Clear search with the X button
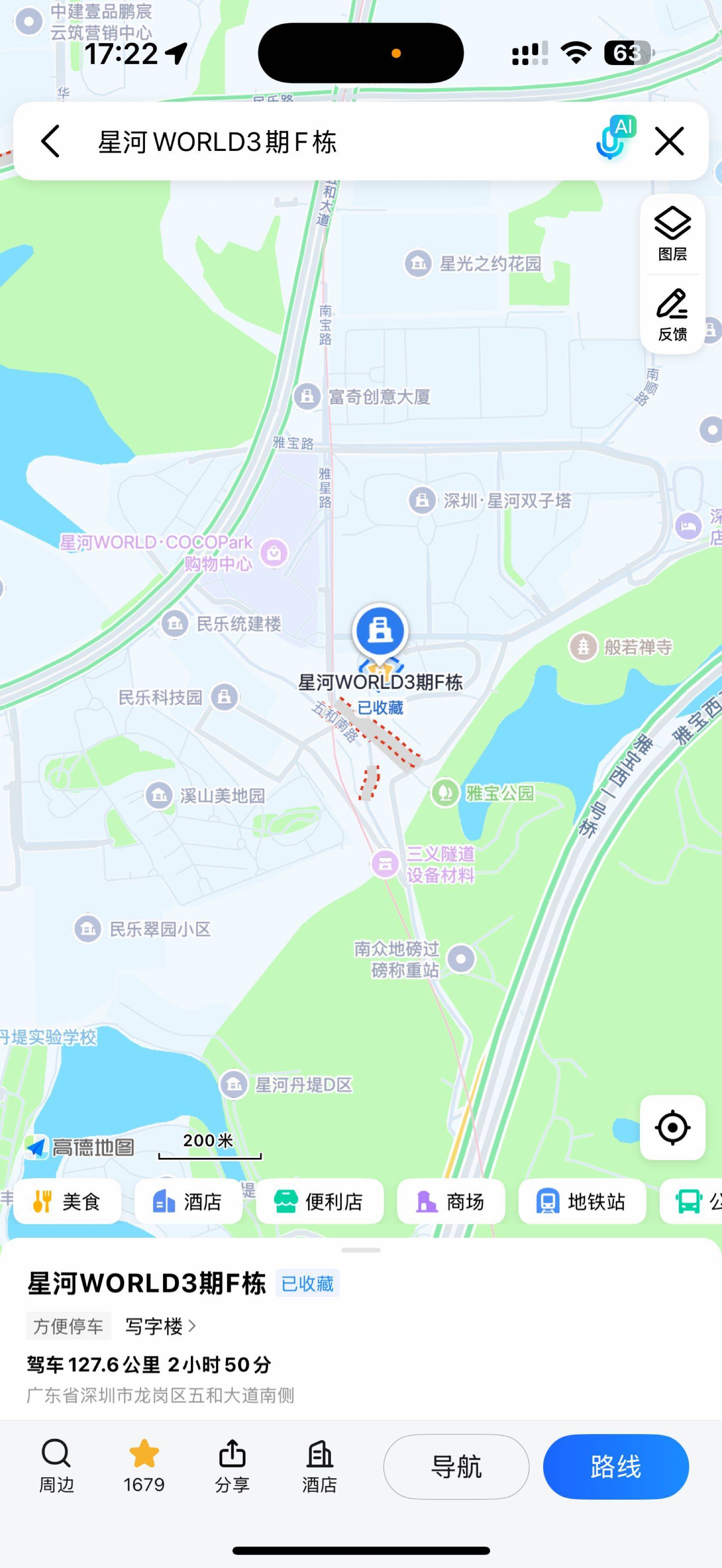Image resolution: width=722 pixels, height=1568 pixels. click(670, 141)
